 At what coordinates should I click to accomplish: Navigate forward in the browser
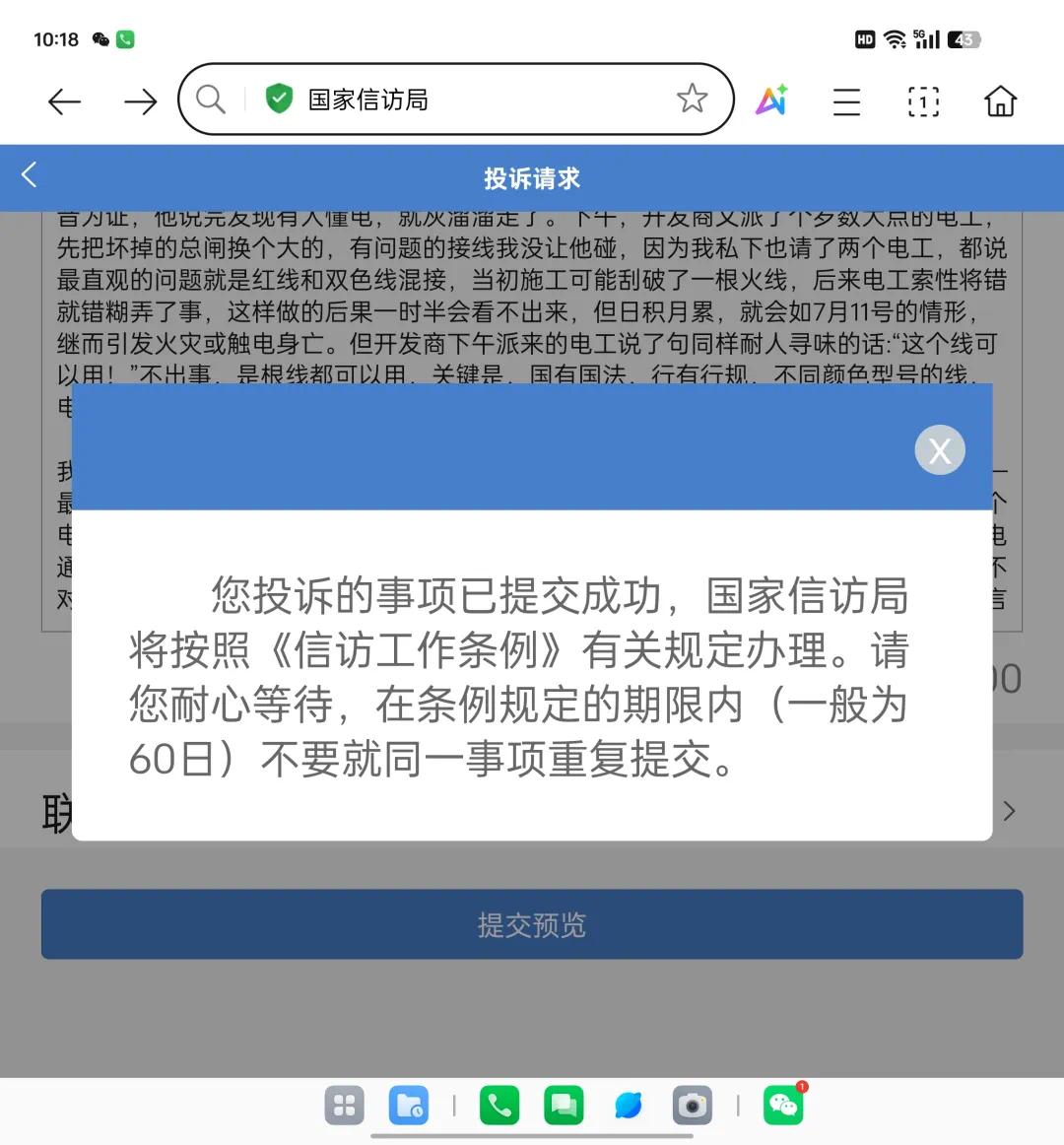[x=140, y=101]
